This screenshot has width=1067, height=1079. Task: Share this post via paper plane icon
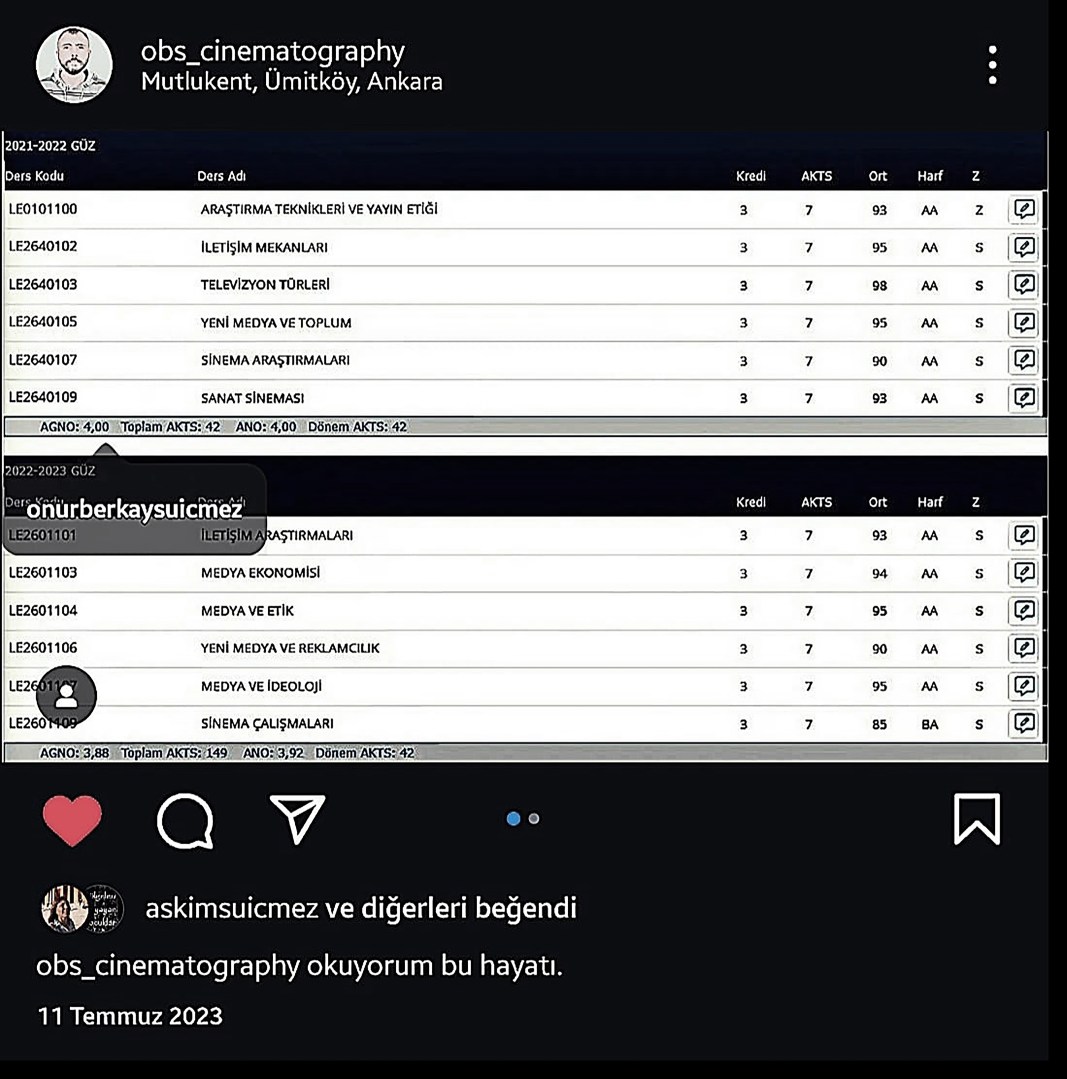click(x=298, y=819)
